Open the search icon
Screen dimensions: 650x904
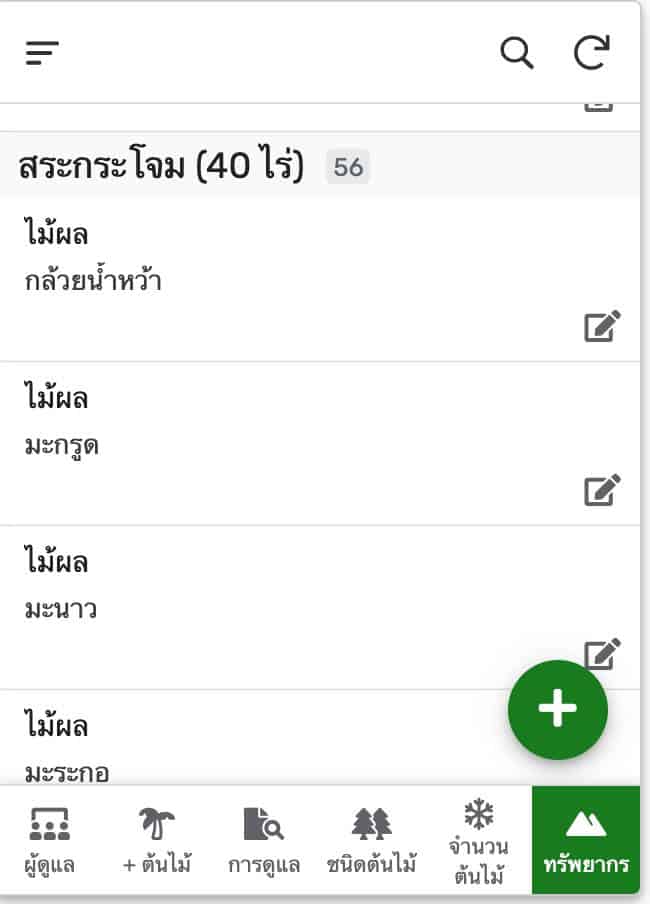[517, 53]
